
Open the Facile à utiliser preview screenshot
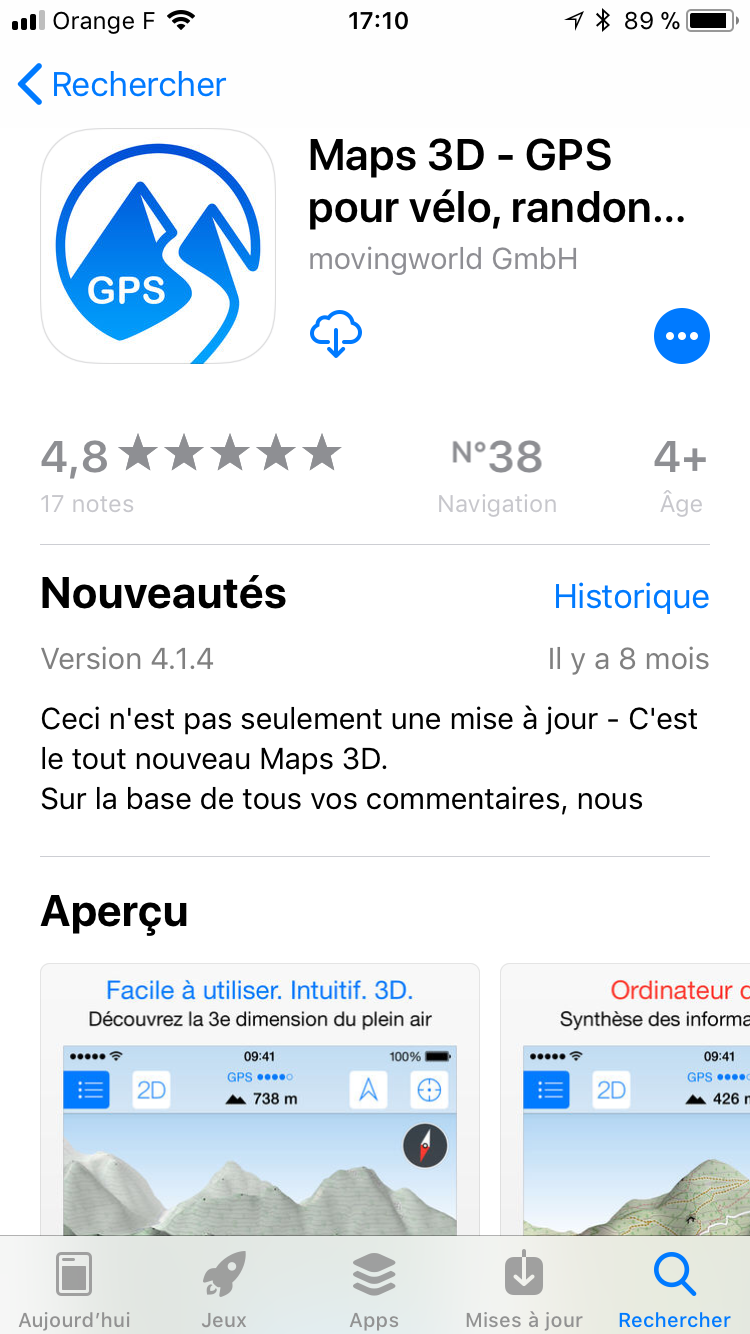point(260,1100)
